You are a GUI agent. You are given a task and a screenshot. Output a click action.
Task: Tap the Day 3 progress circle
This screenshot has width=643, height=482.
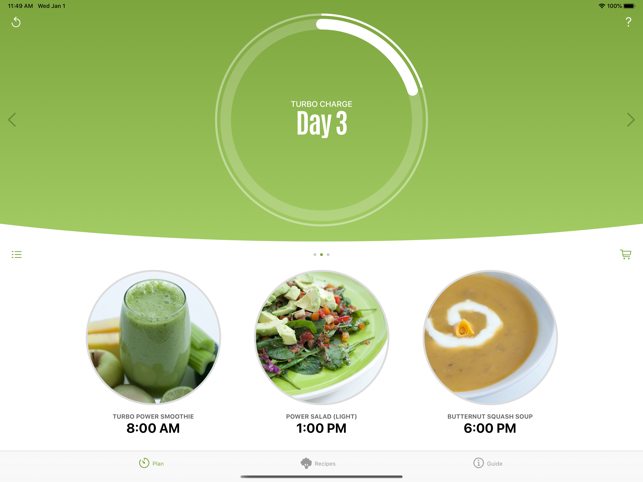[321, 120]
